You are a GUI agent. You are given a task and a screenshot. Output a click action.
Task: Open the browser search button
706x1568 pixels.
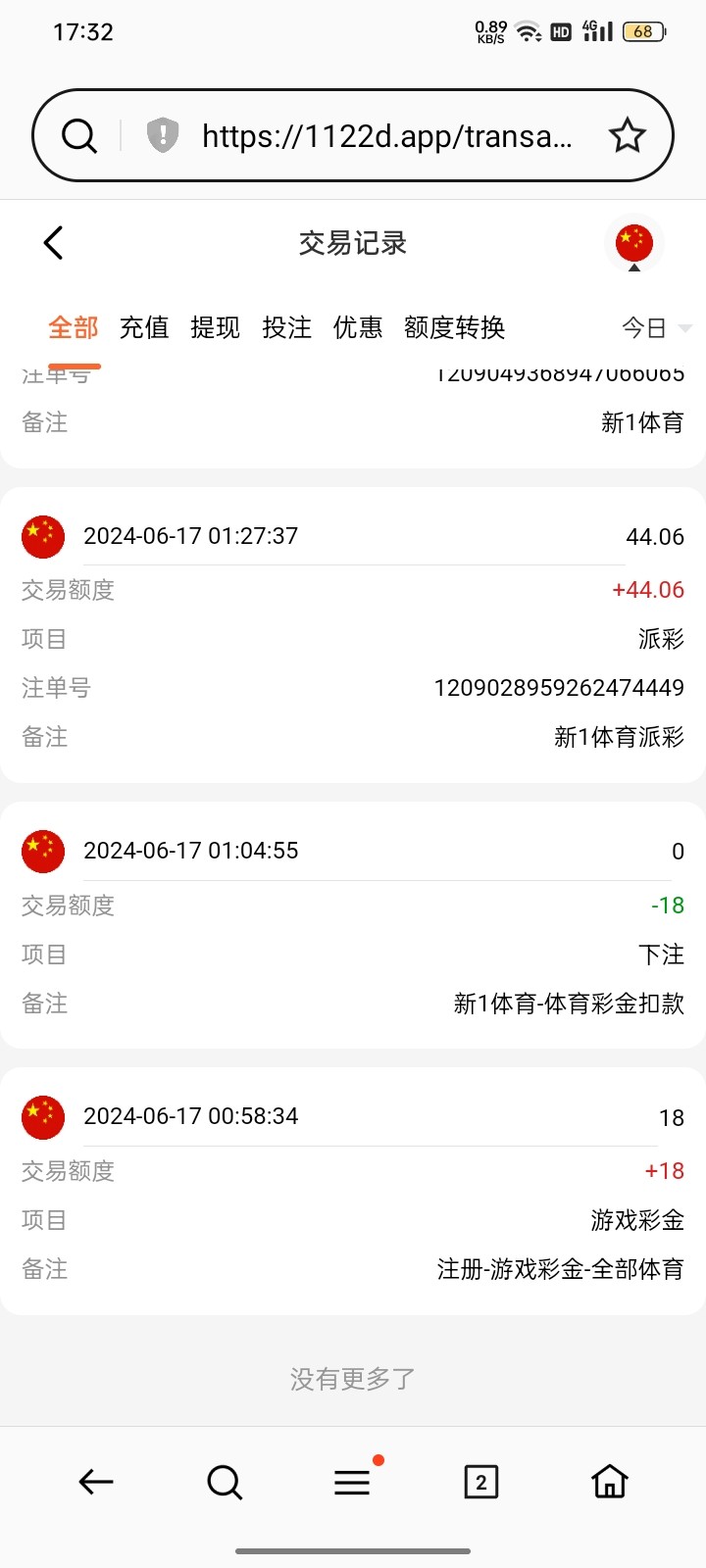coord(225,1482)
